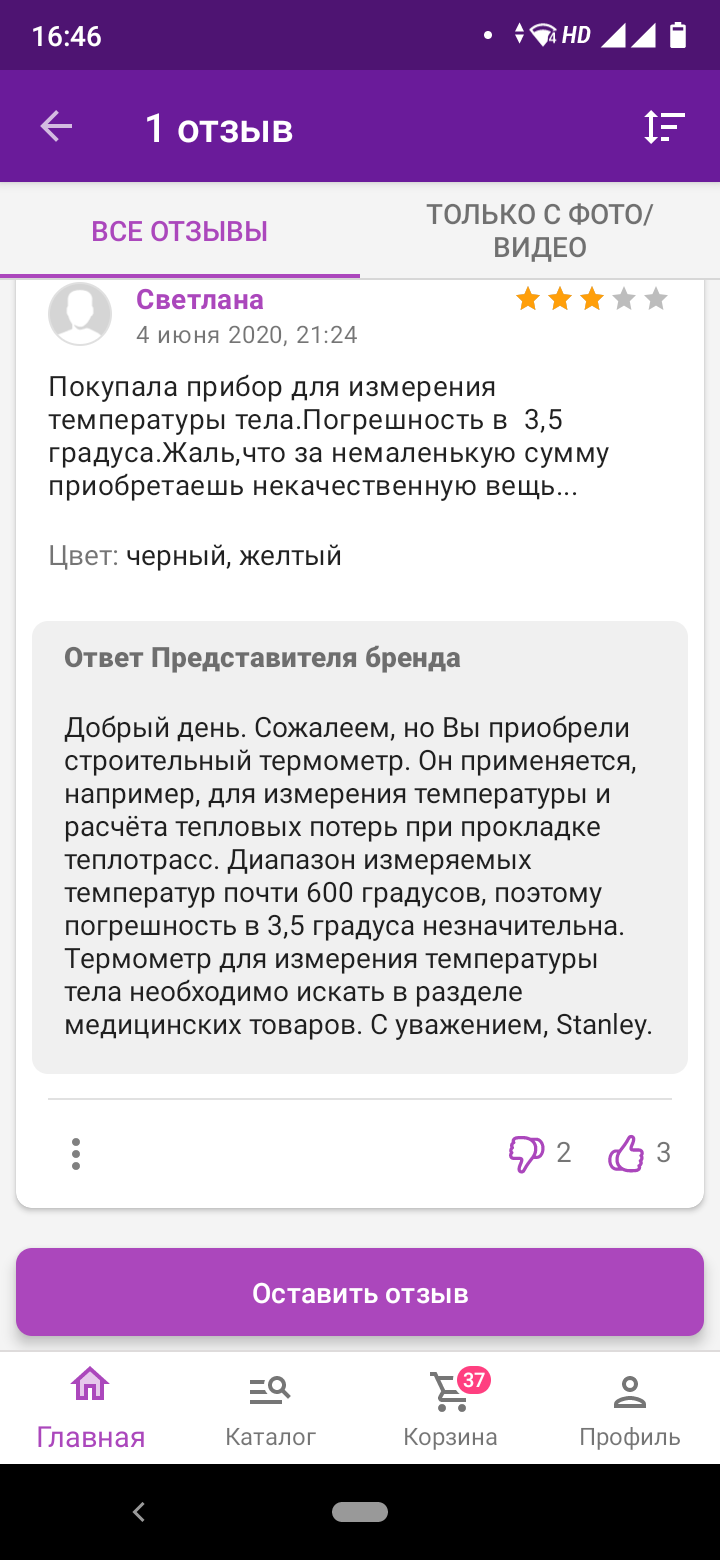Tap the Оставить отзыв button

point(360,1293)
